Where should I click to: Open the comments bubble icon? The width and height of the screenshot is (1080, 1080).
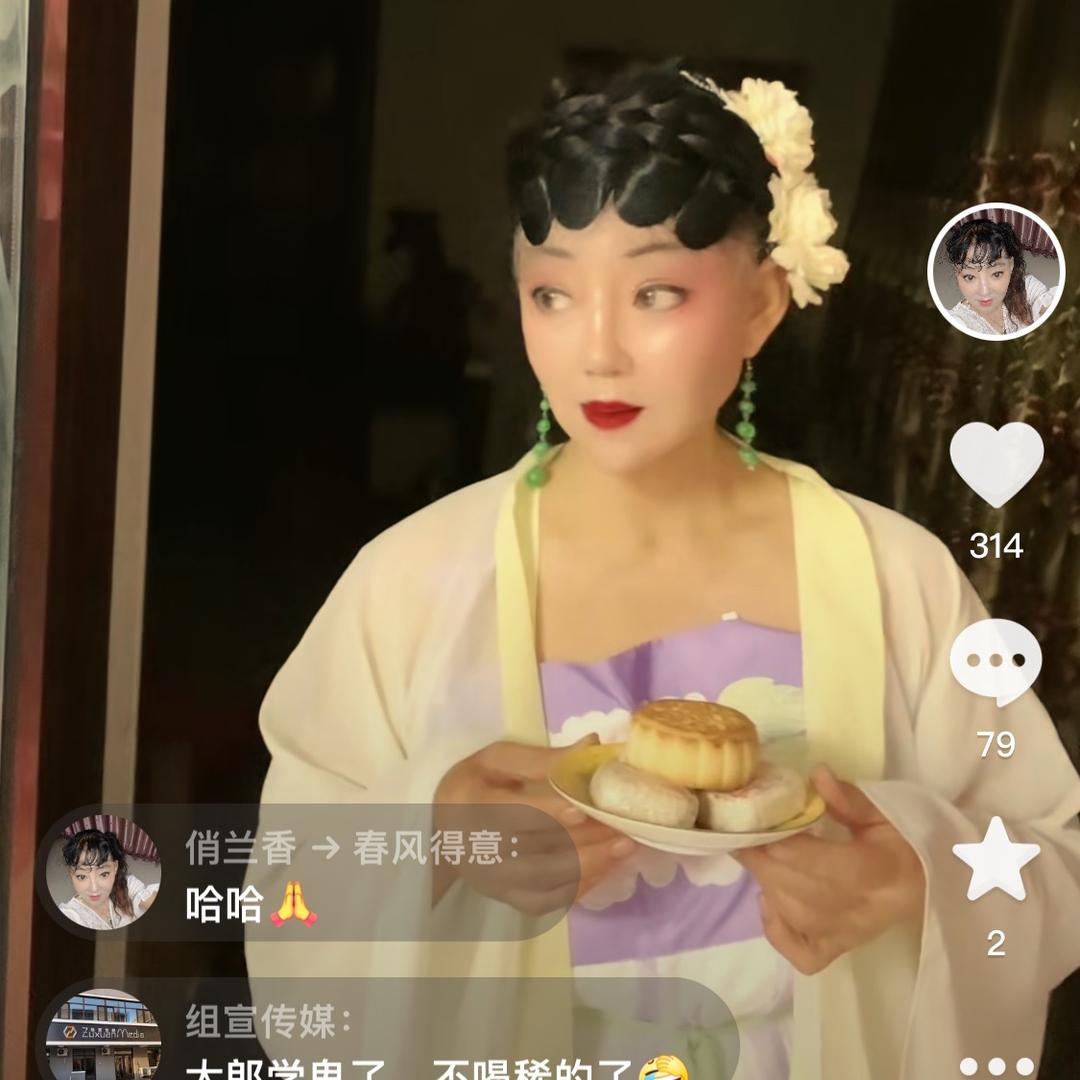tap(996, 662)
